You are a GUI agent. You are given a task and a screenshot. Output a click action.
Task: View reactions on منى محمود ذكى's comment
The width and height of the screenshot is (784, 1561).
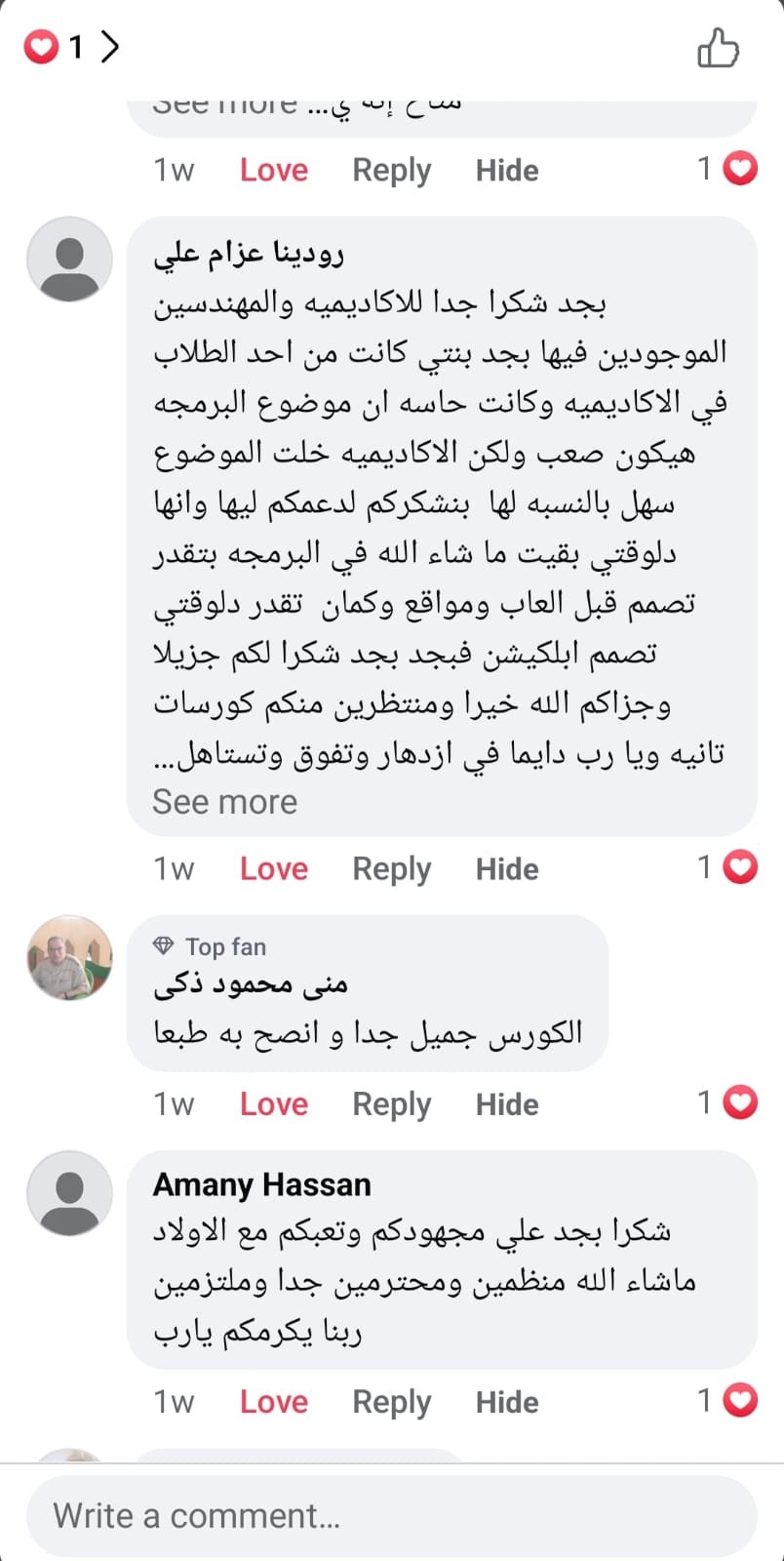click(728, 1102)
